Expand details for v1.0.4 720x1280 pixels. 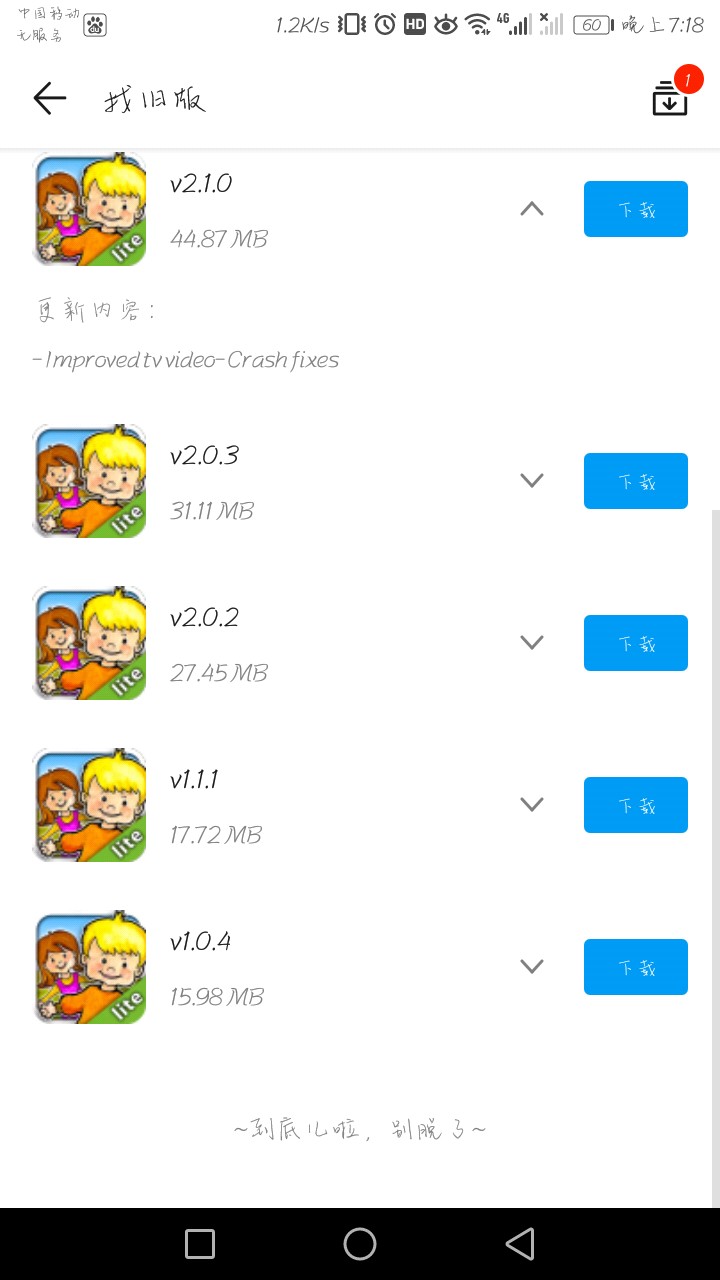[532, 967]
